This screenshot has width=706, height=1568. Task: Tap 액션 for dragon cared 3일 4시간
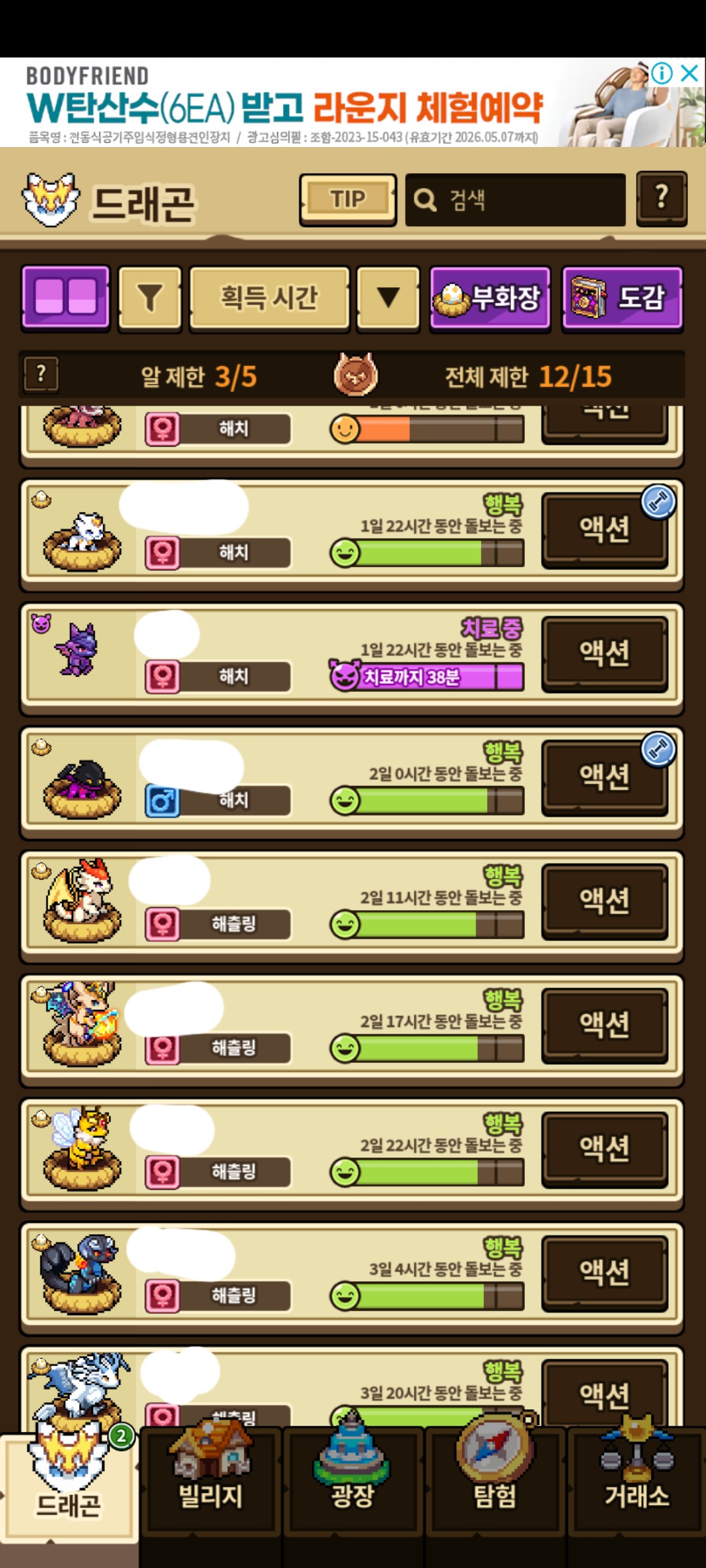pyautogui.click(x=605, y=1273)
